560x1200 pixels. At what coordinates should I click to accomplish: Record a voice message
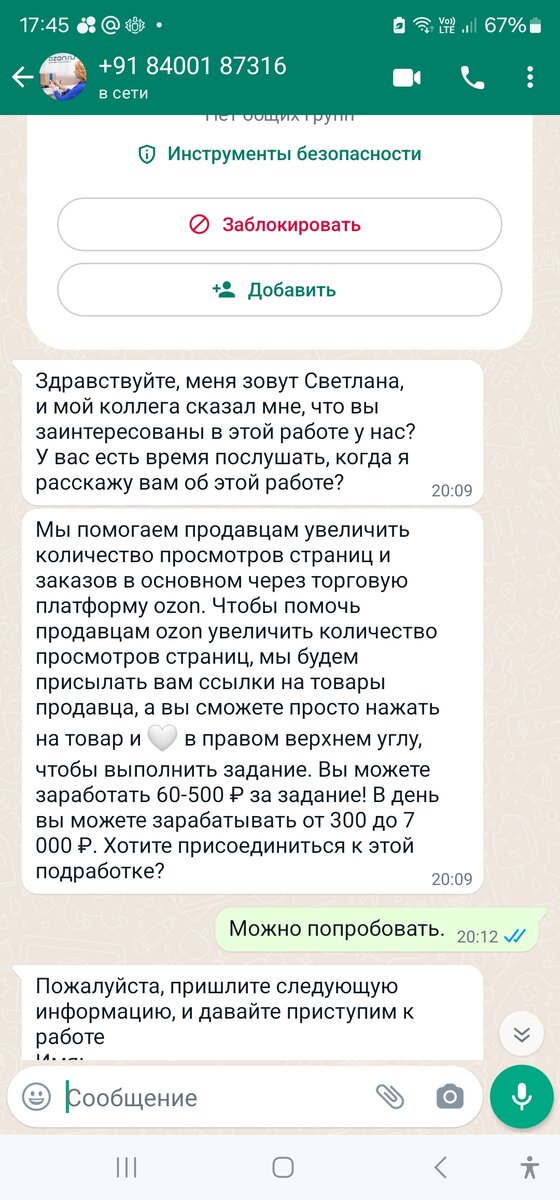(521, 1097)
